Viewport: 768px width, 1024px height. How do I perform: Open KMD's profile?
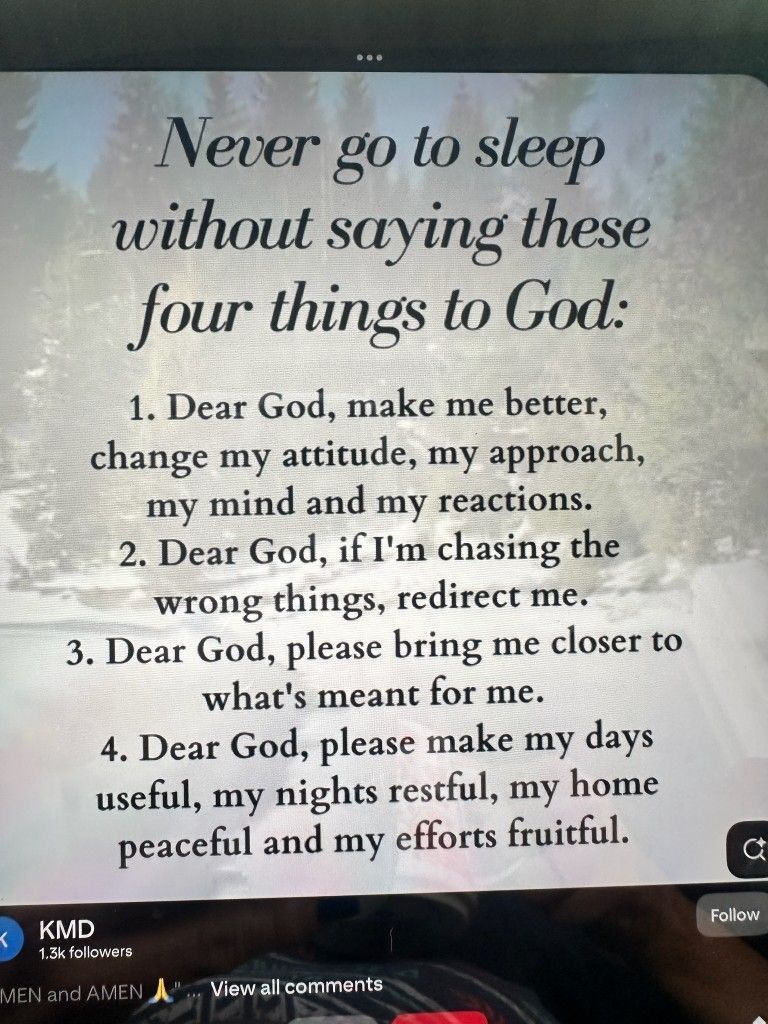(66, 931)
